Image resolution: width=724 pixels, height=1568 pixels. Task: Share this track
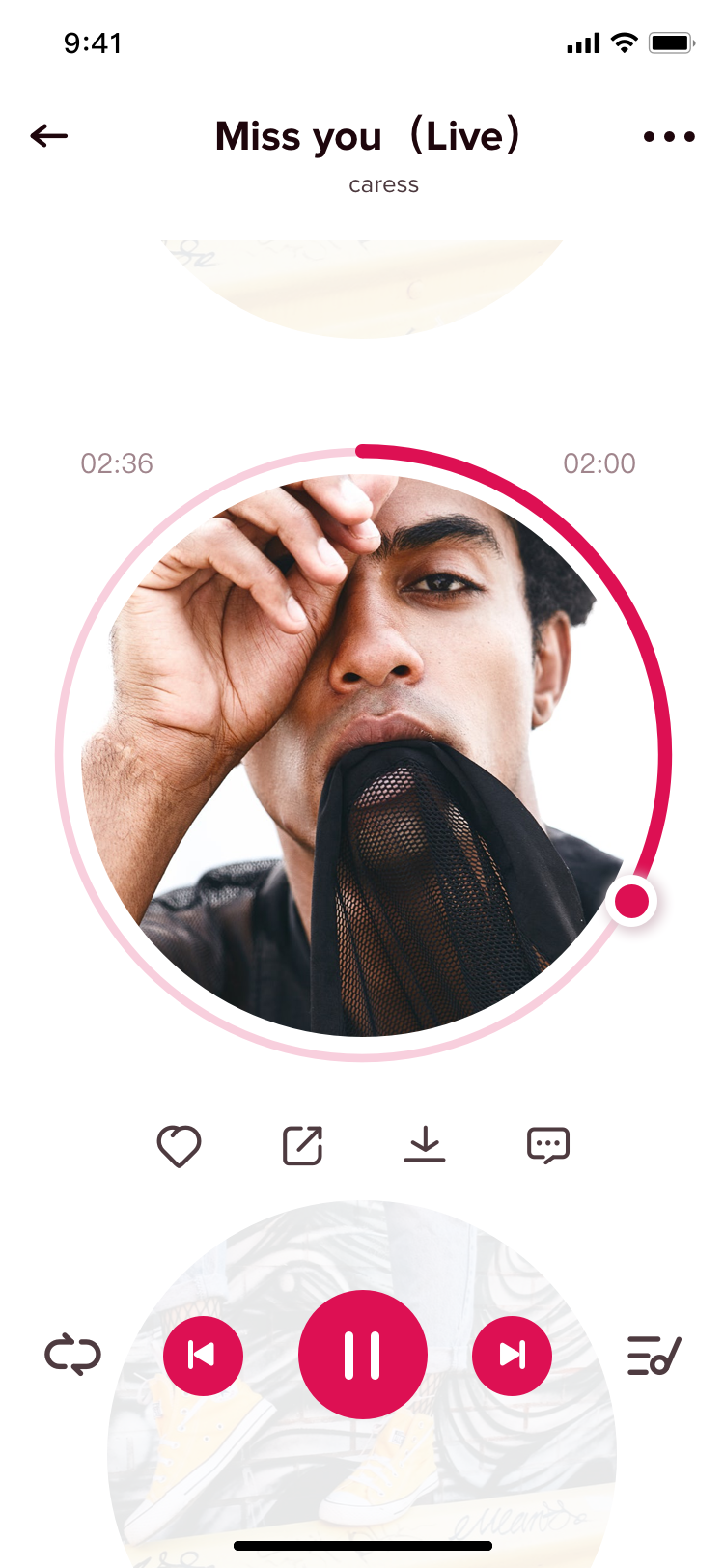click(x=302, y=1145)
